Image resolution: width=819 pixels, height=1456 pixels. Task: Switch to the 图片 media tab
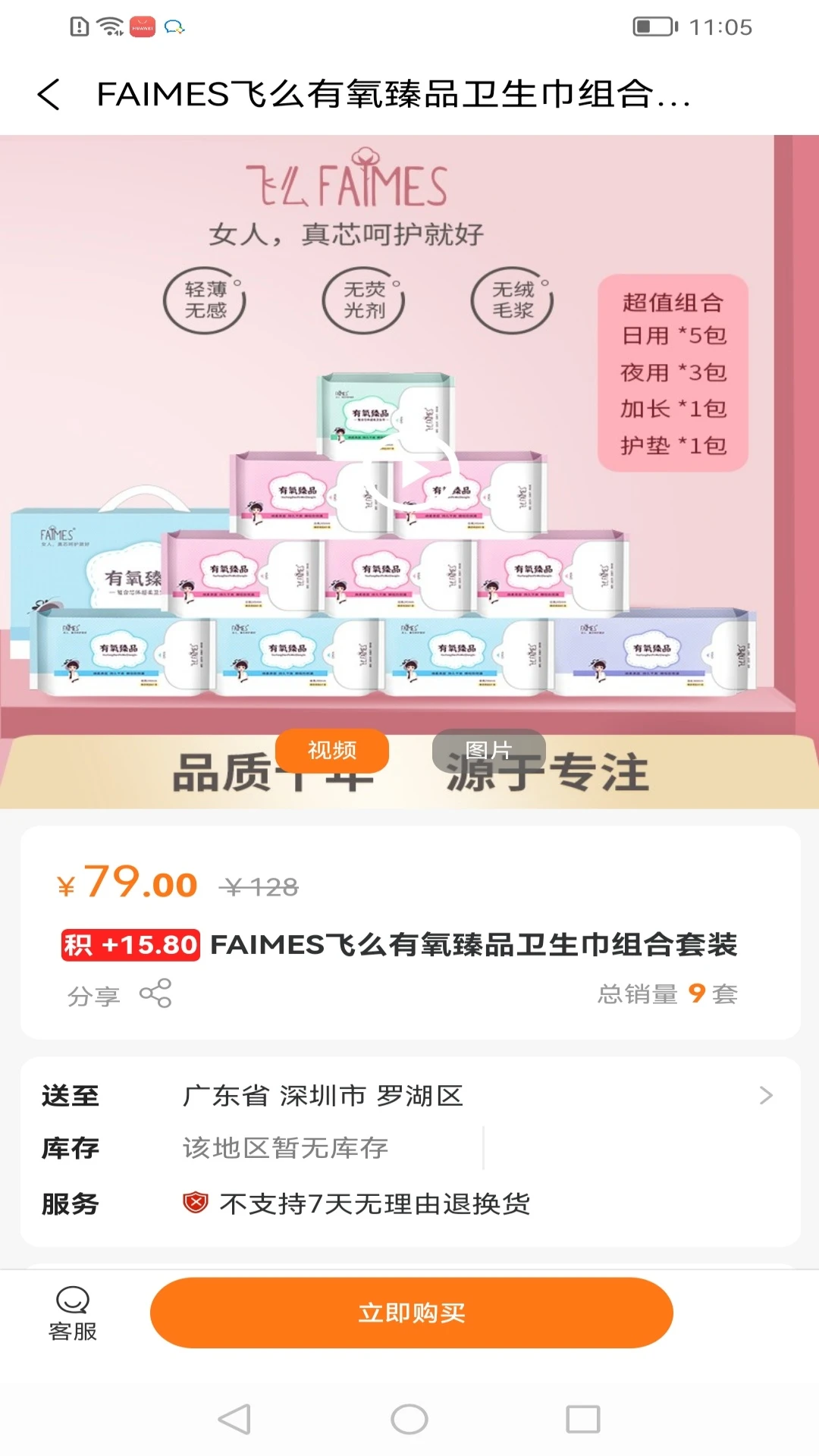pos(488,750)
